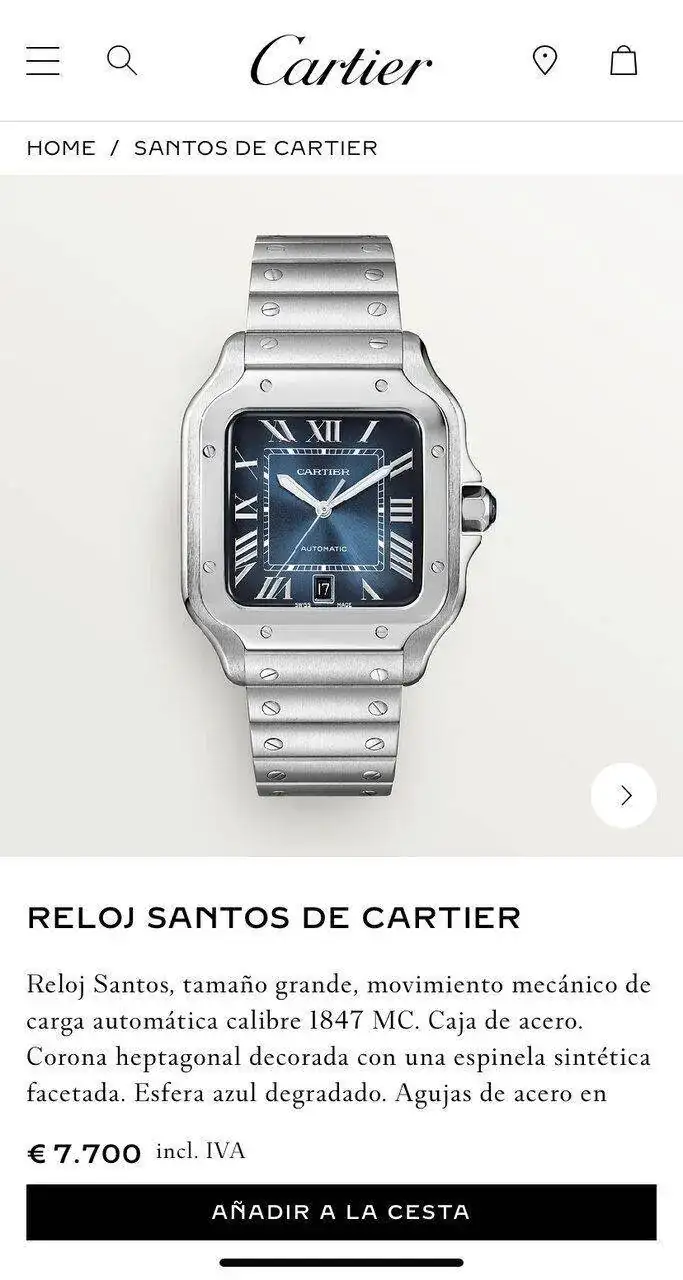Go to HOME breadcrumb
Image resolution: width=683 pixels, height=1280 pixels.
[61, 148]
